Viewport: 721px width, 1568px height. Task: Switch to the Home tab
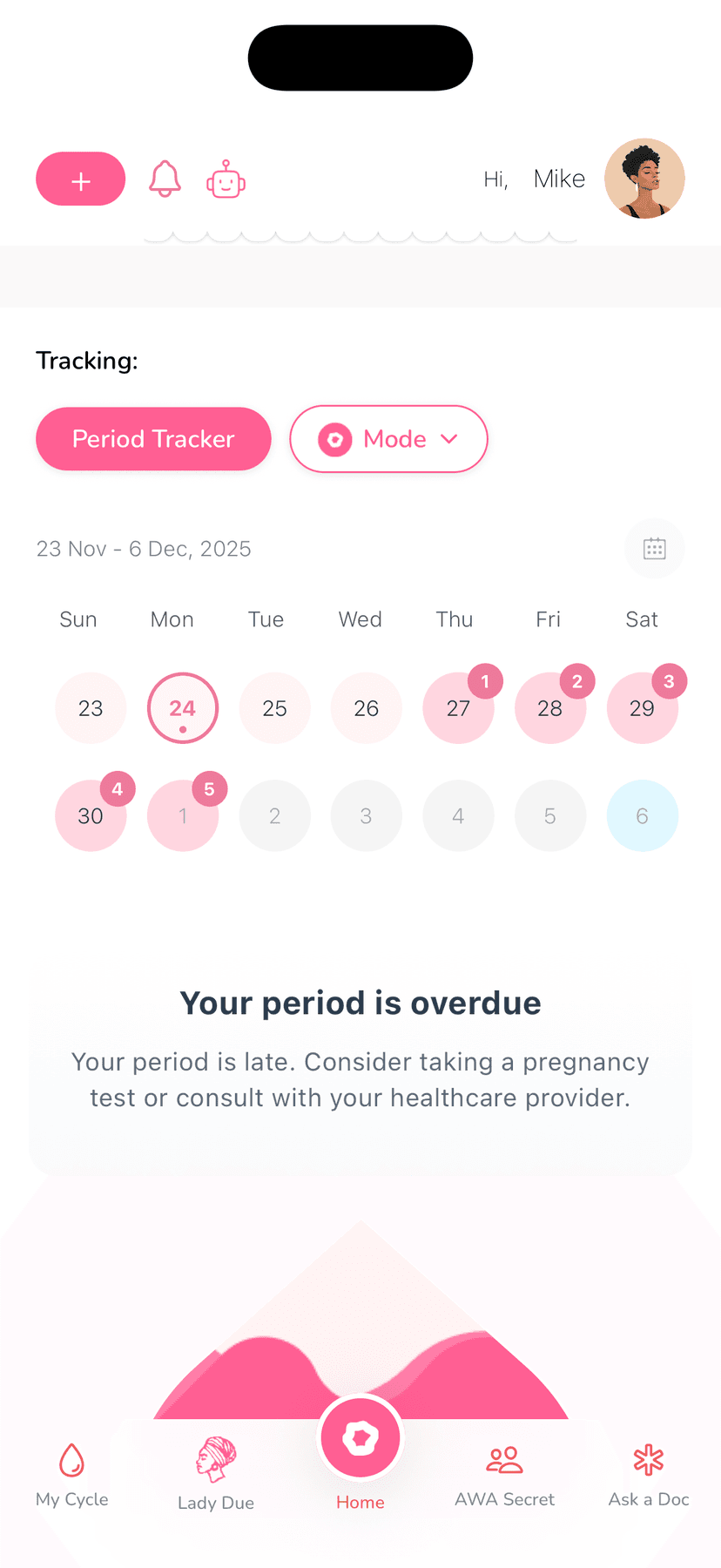360,1437
